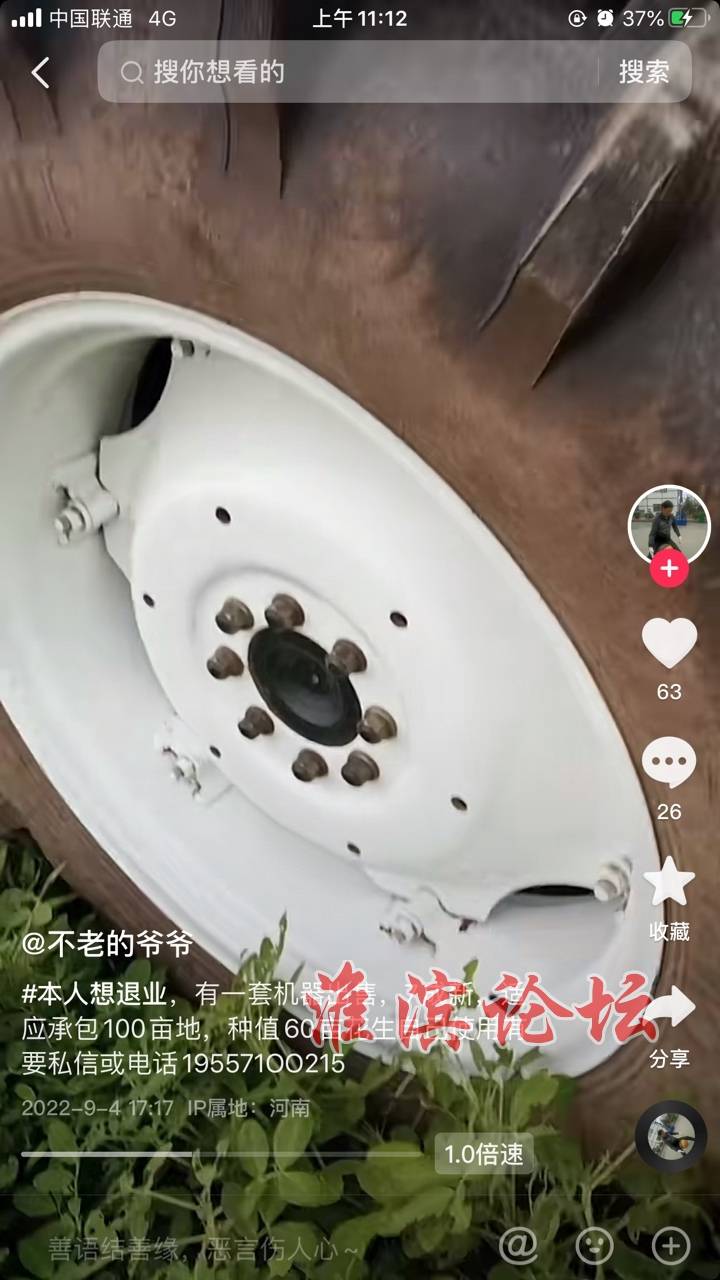Open the creator's profile avatar
This screenshot has width=720, height=1280.
pyautogui.click(x=668, y=525)
